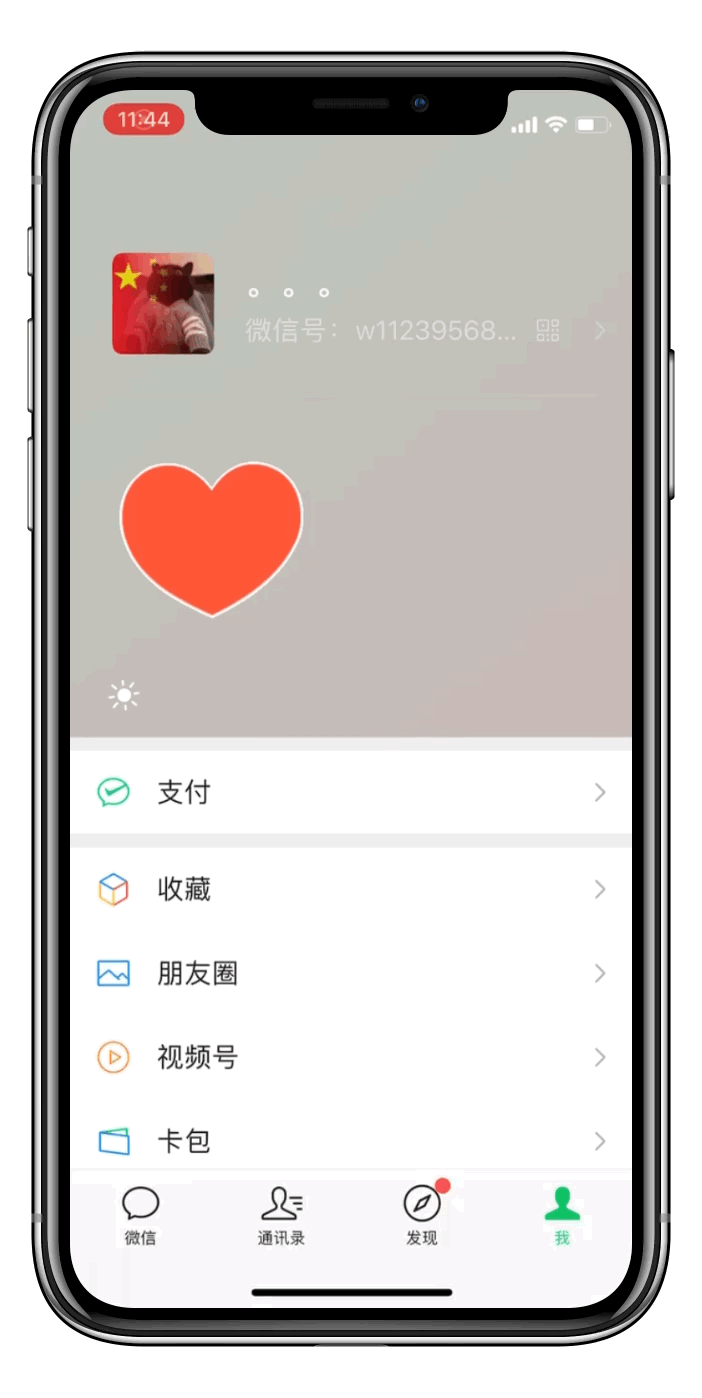Tap the sun status icon
This screenshot has height=1398, width=702.
click(124, 696)
